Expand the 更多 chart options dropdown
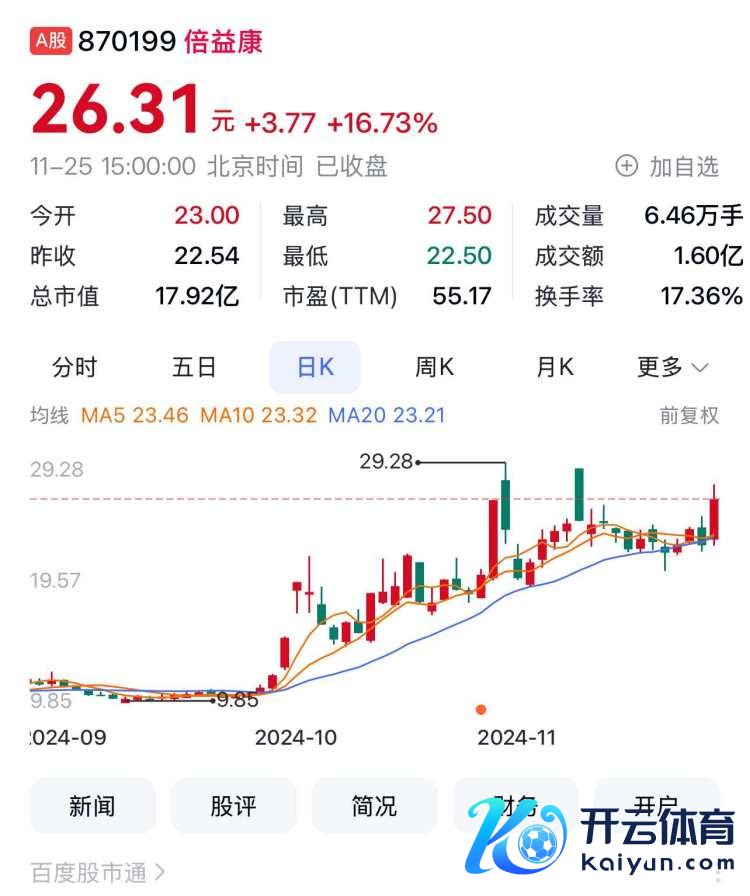The height and width of the screenshot is (896, 750). 673,367
